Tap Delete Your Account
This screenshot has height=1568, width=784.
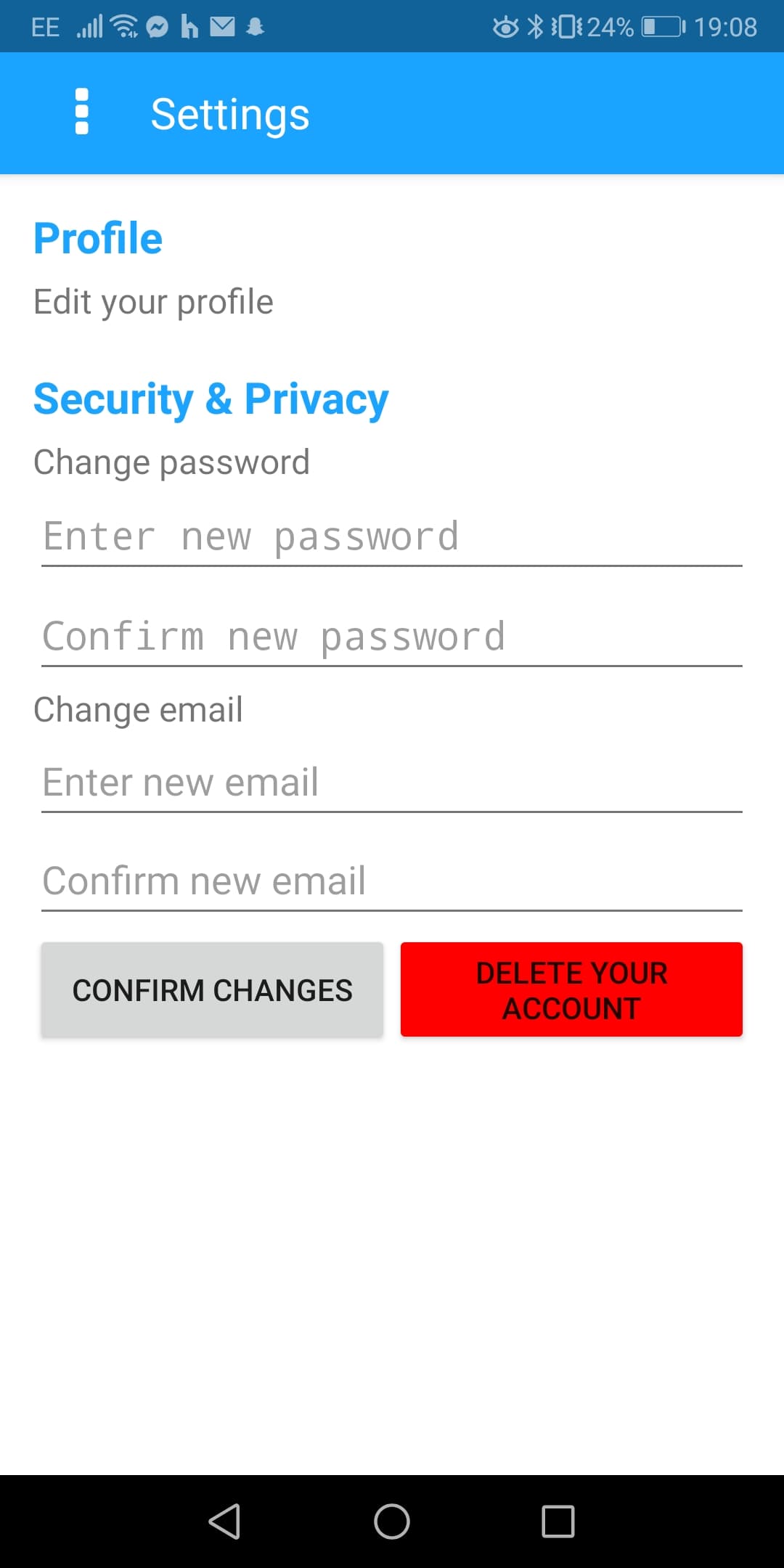point(571,990)
